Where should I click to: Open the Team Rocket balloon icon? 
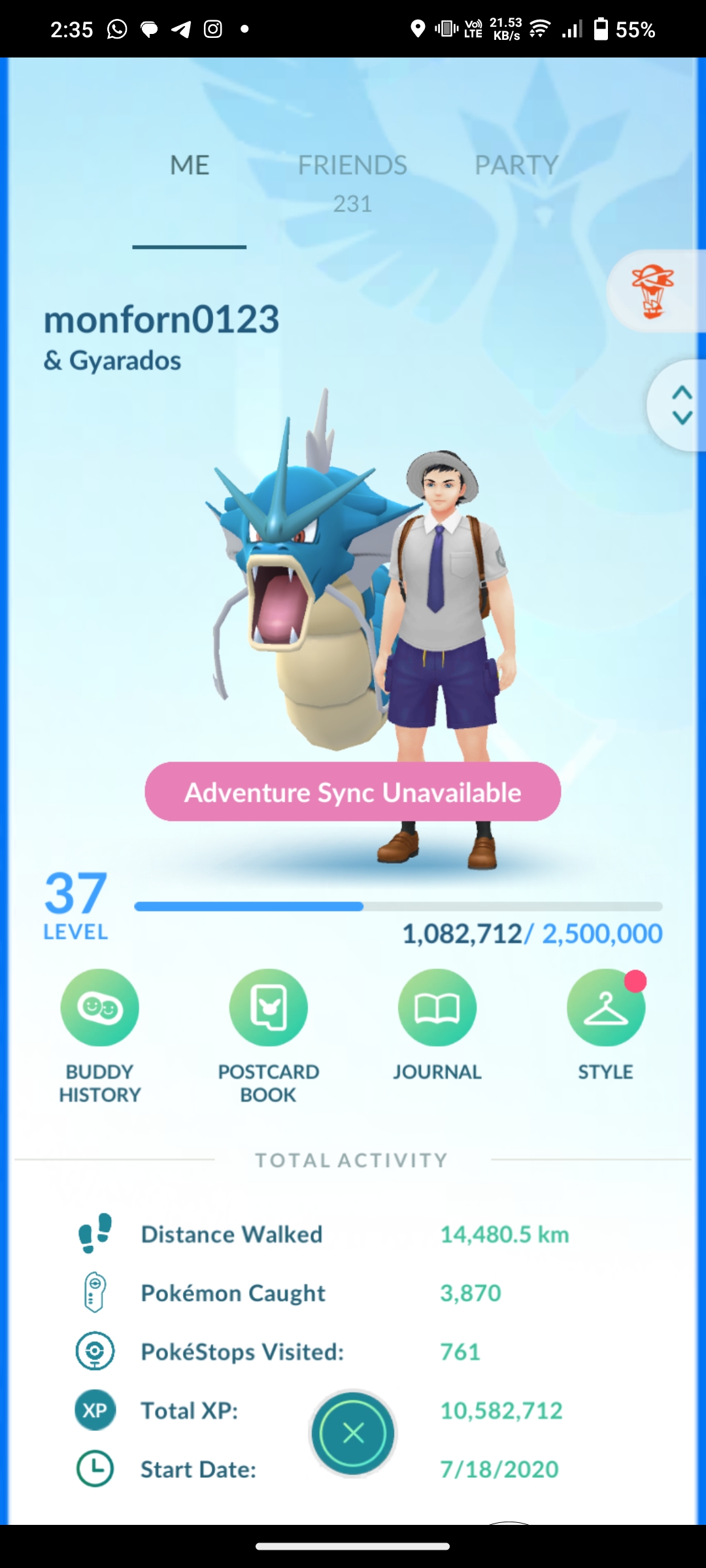coord(654,291)
